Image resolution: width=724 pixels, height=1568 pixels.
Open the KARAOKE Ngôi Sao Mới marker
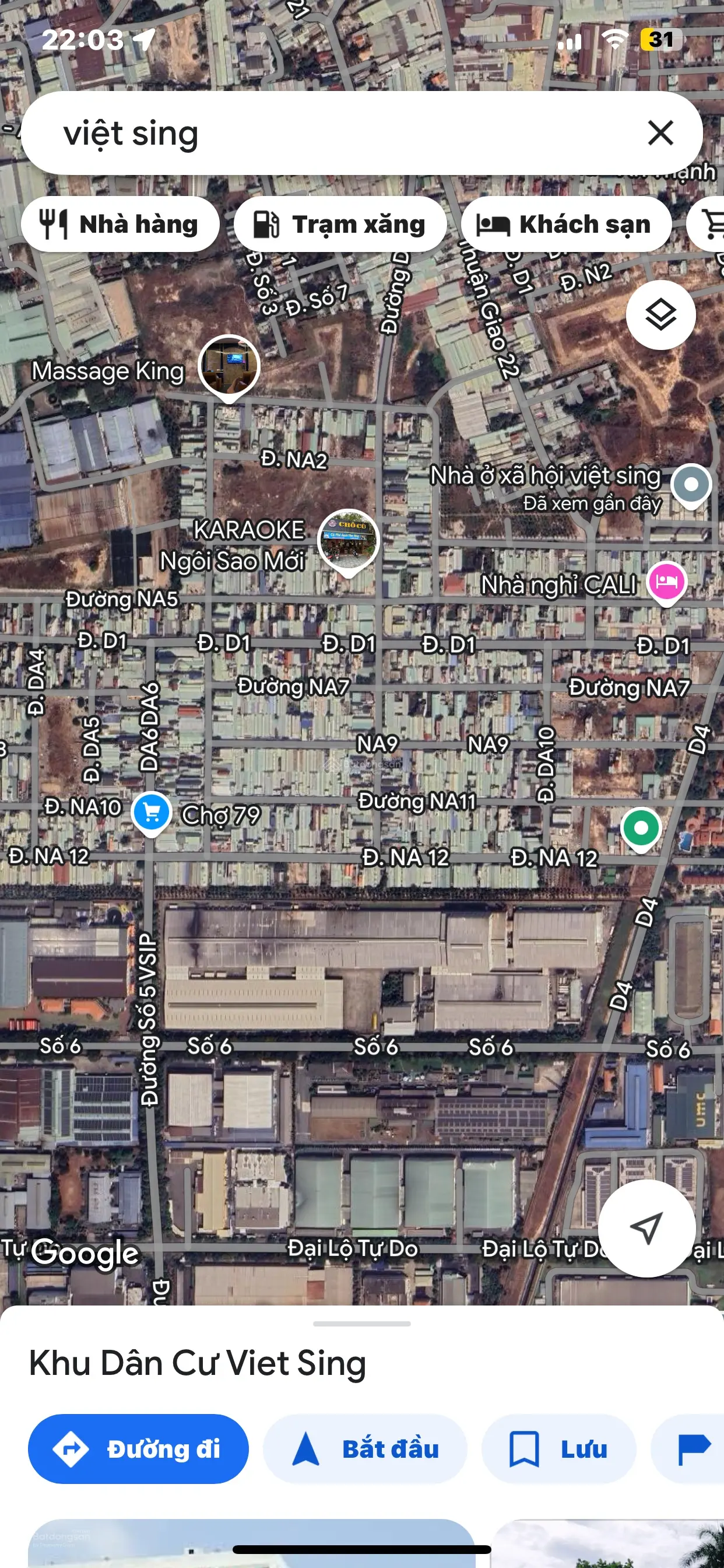[349, 540]
